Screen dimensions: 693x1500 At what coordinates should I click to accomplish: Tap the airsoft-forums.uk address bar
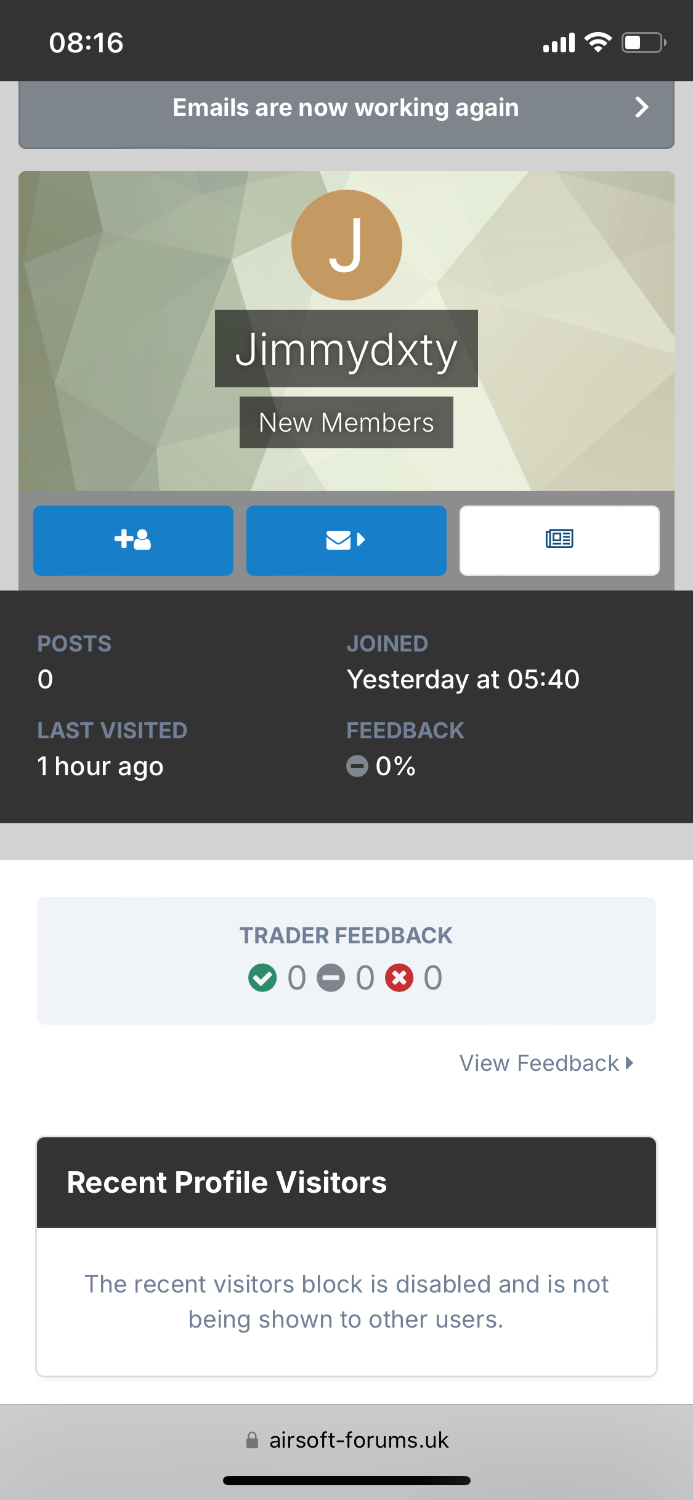pos(347,1440)
